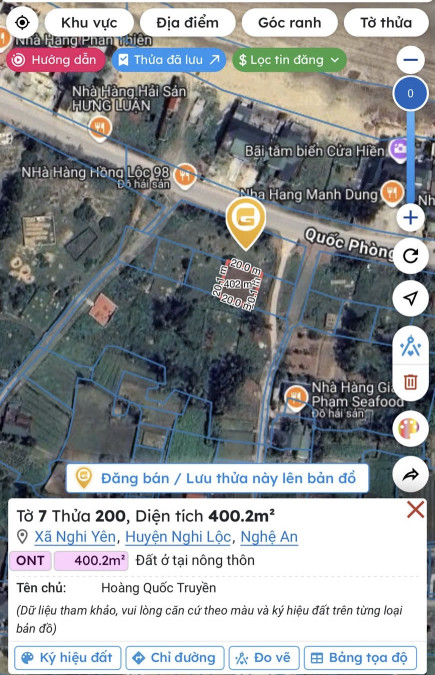The height and width of the screenshot is (675, 435).
Task: Open the Hướng dẫn guide button
Action: [56, 60]
